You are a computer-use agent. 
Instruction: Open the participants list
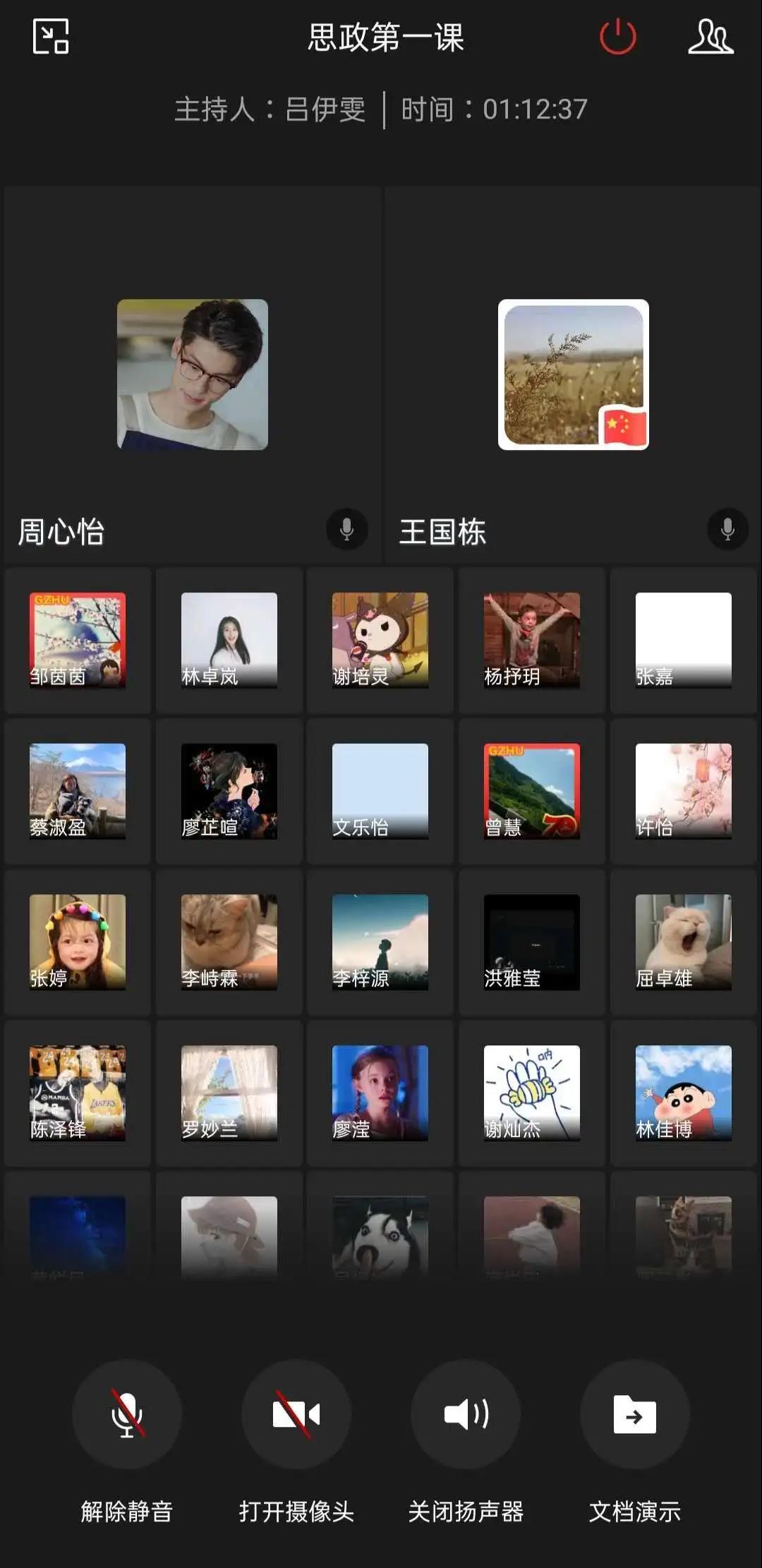click(710, 37)
